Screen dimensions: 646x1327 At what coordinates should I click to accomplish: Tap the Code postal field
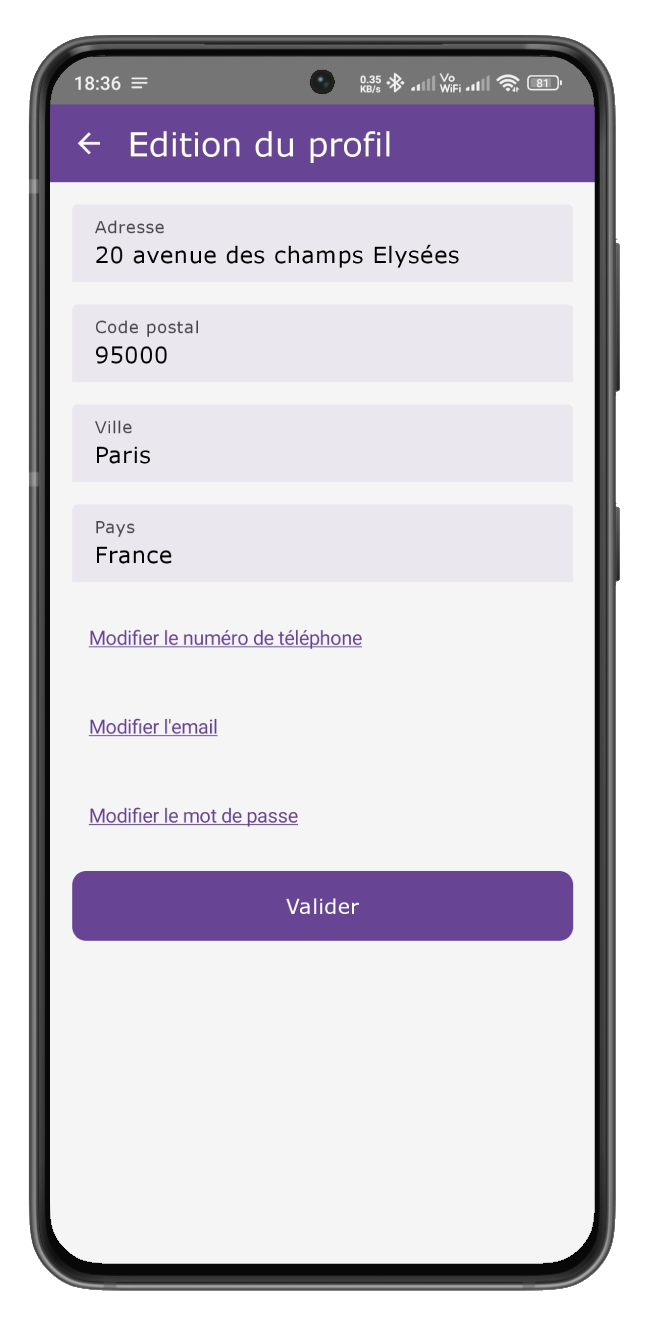[x=322, y=344]
